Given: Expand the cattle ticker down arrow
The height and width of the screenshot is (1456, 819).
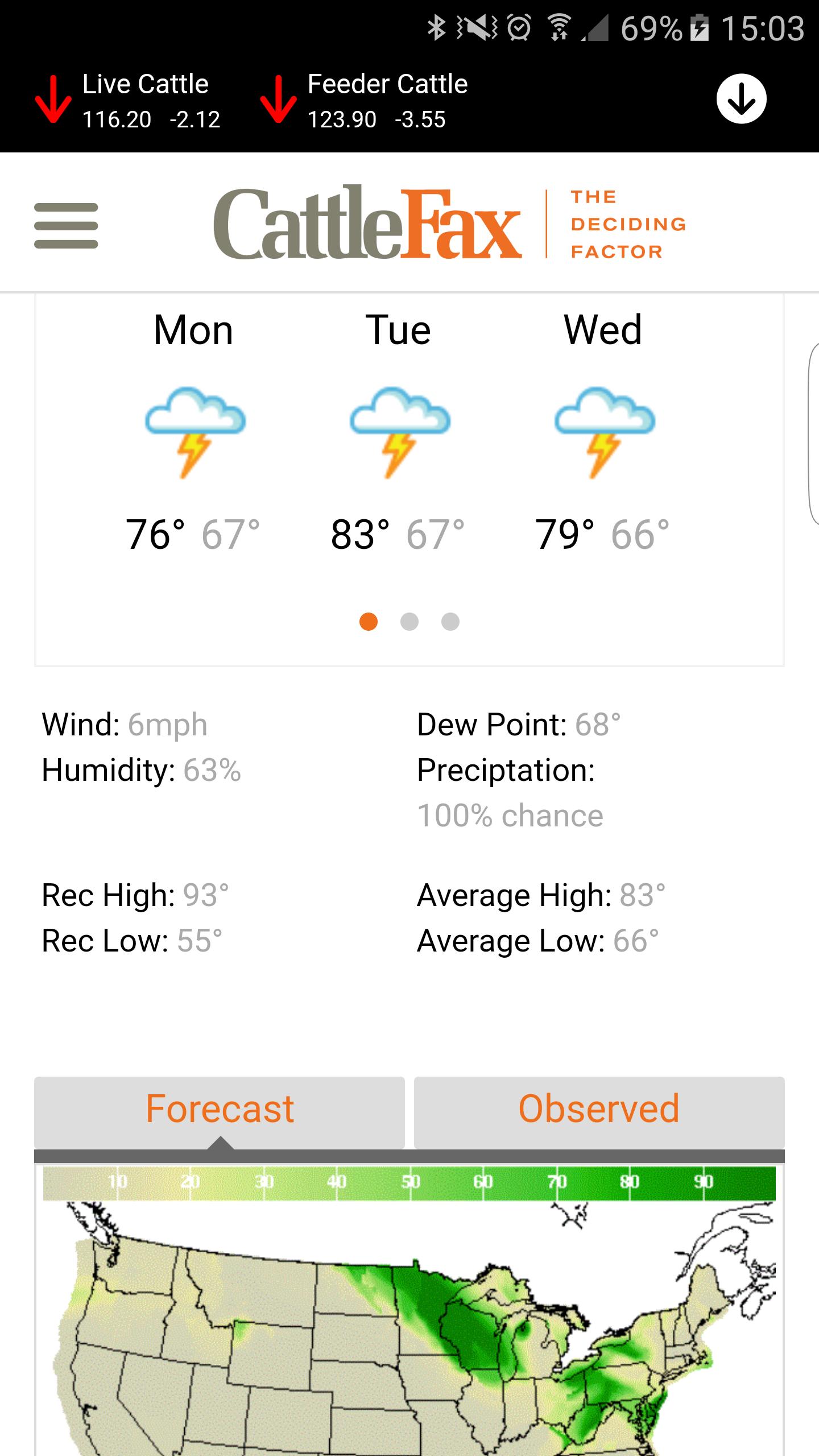Looking at the screenshot, I should coord(741,99).
